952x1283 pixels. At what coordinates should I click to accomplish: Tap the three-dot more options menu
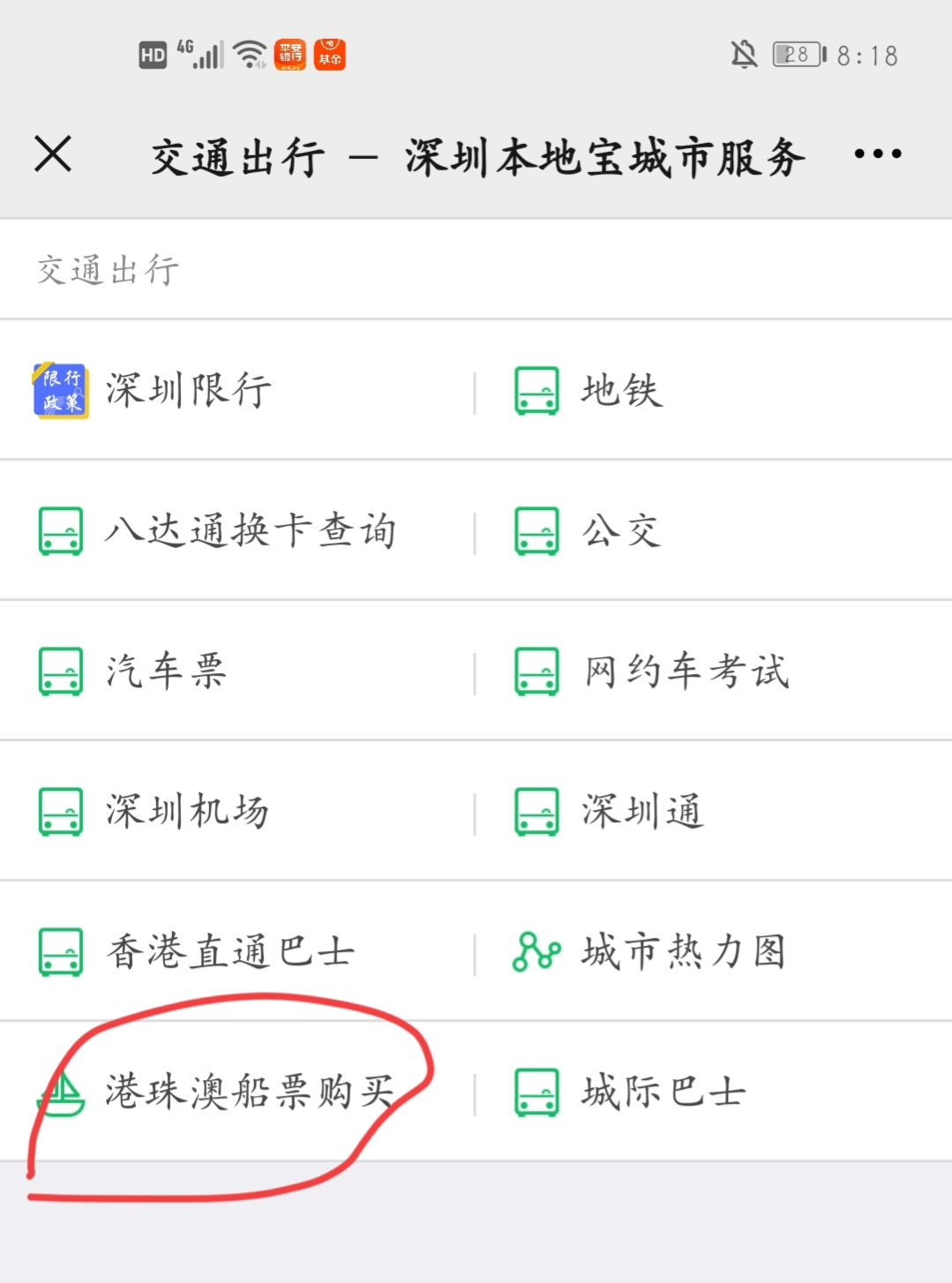point(876,154)
